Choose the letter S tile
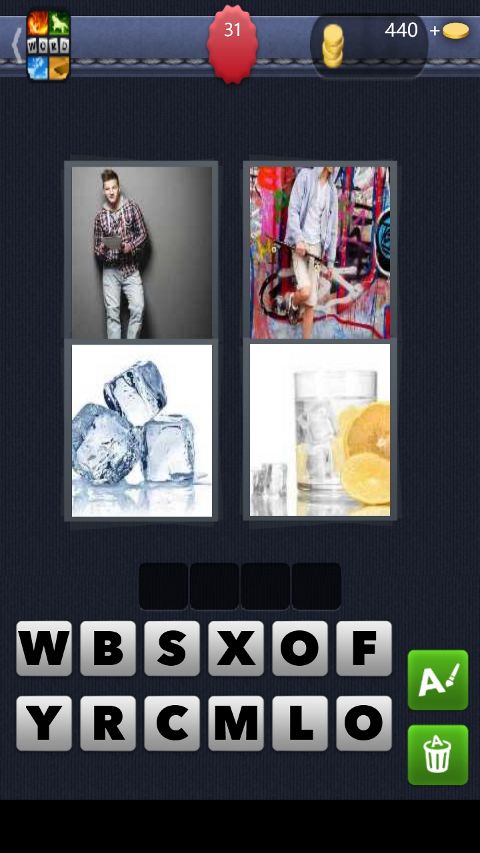 [x=172, y=648]
